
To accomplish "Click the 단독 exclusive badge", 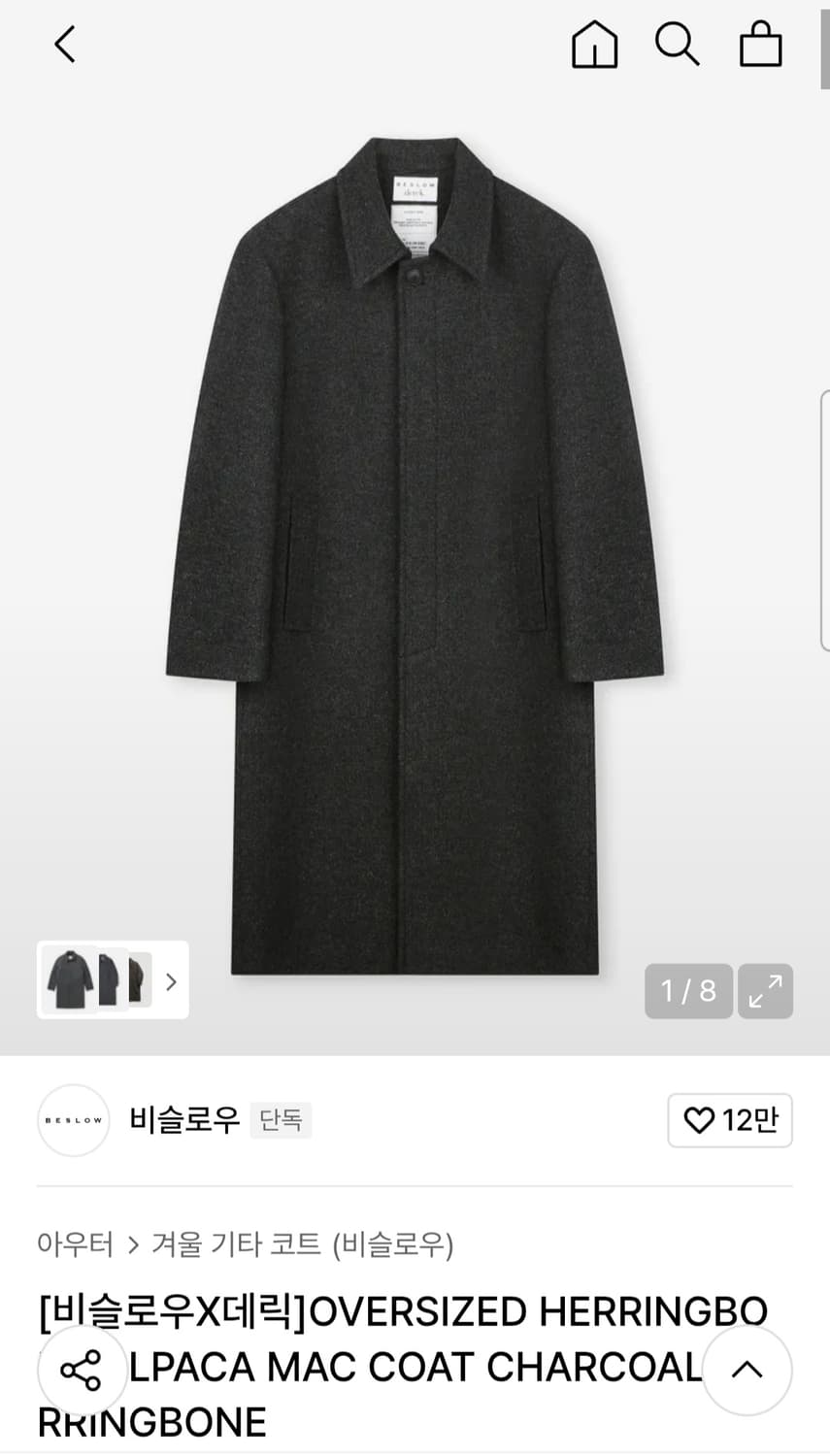I will (x=281, y=1119).
